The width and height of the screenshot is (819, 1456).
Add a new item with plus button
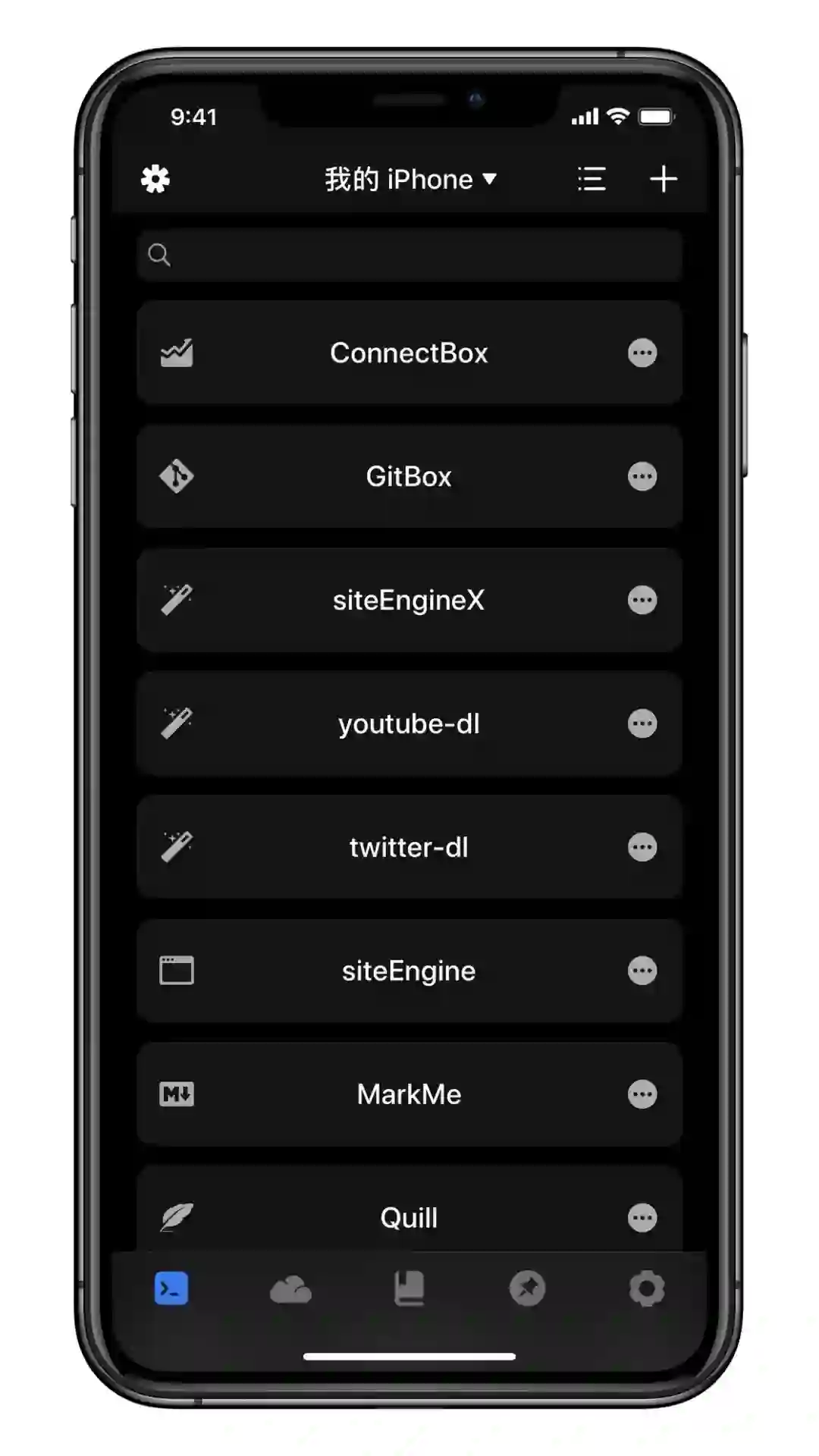(x=664, y=180)
